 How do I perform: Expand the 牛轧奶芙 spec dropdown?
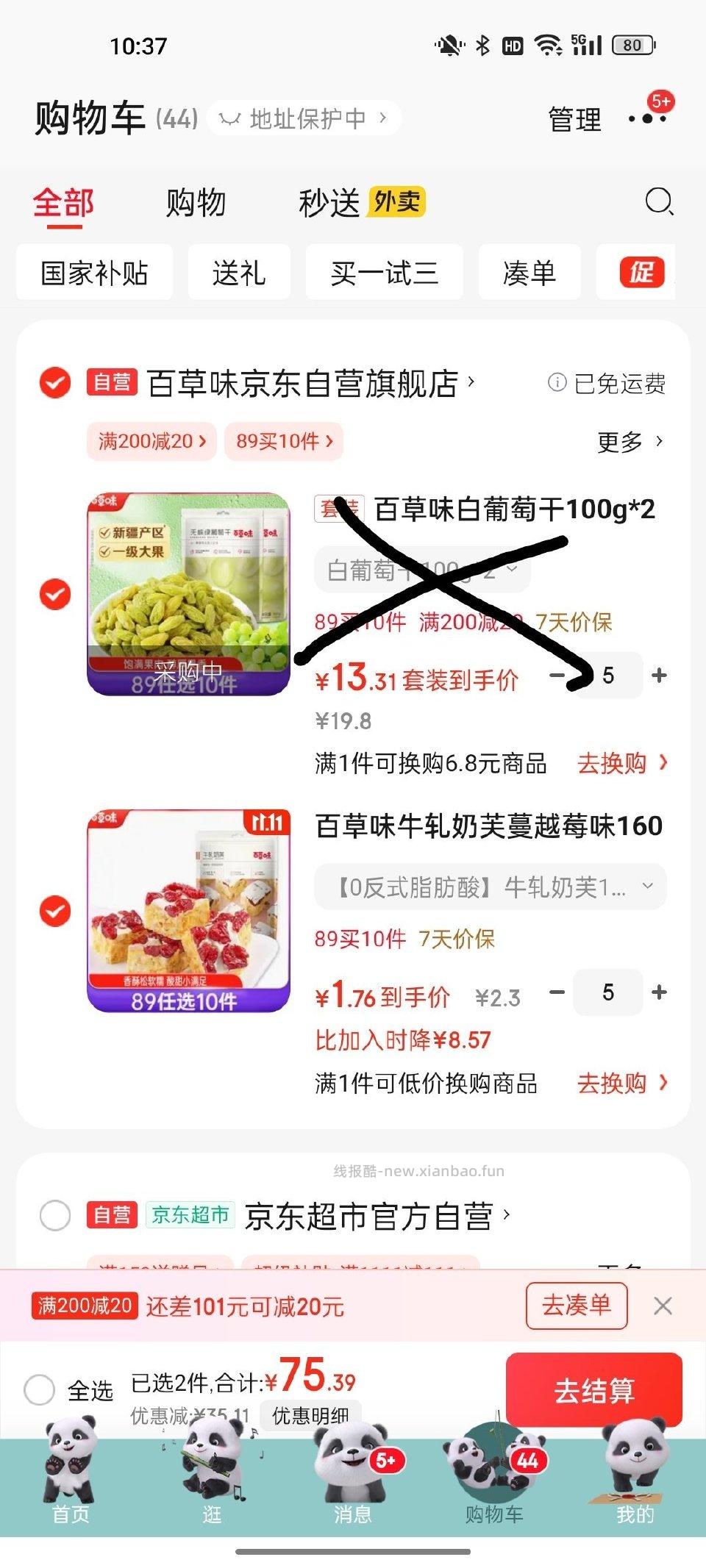tap(491, 887)
